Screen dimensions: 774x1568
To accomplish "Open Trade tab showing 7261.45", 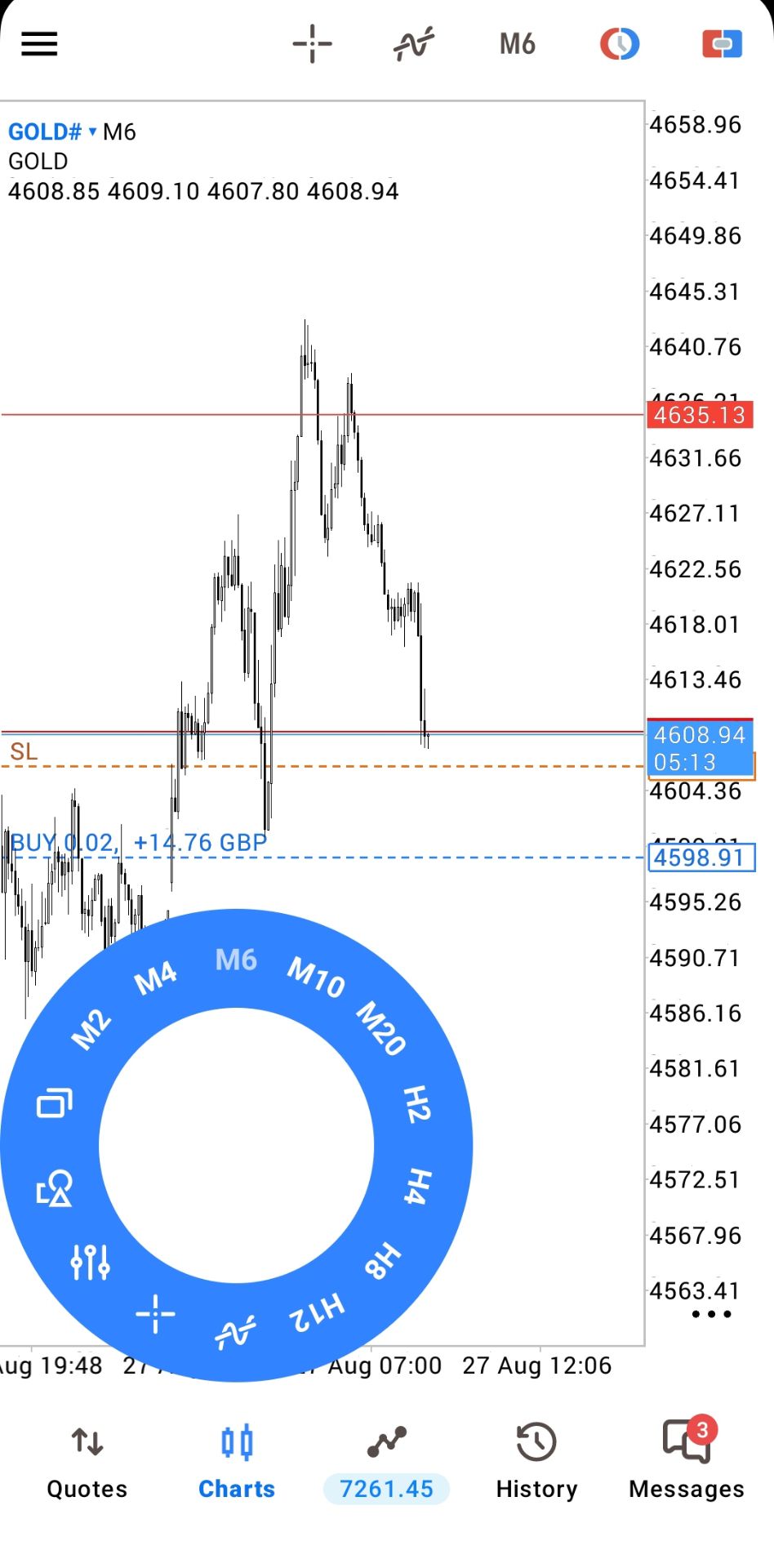I will pos(386,1463).
